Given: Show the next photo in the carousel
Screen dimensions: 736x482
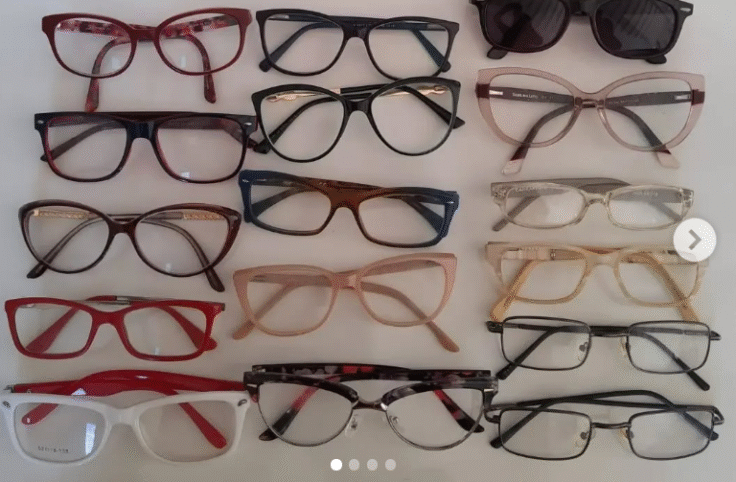Looking at the screenshot, I should (x=694, y=240).
